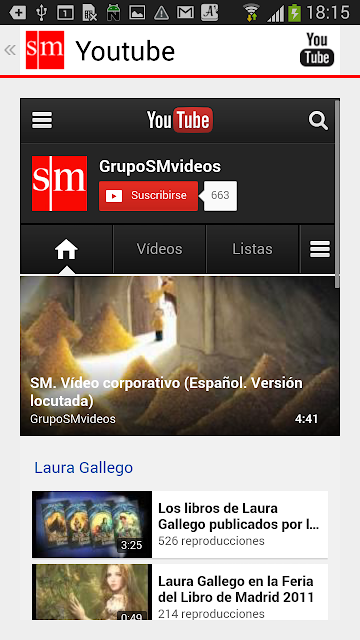
Task: Play the SM Vídeo corporativo featured video
Action: (180, 356)
